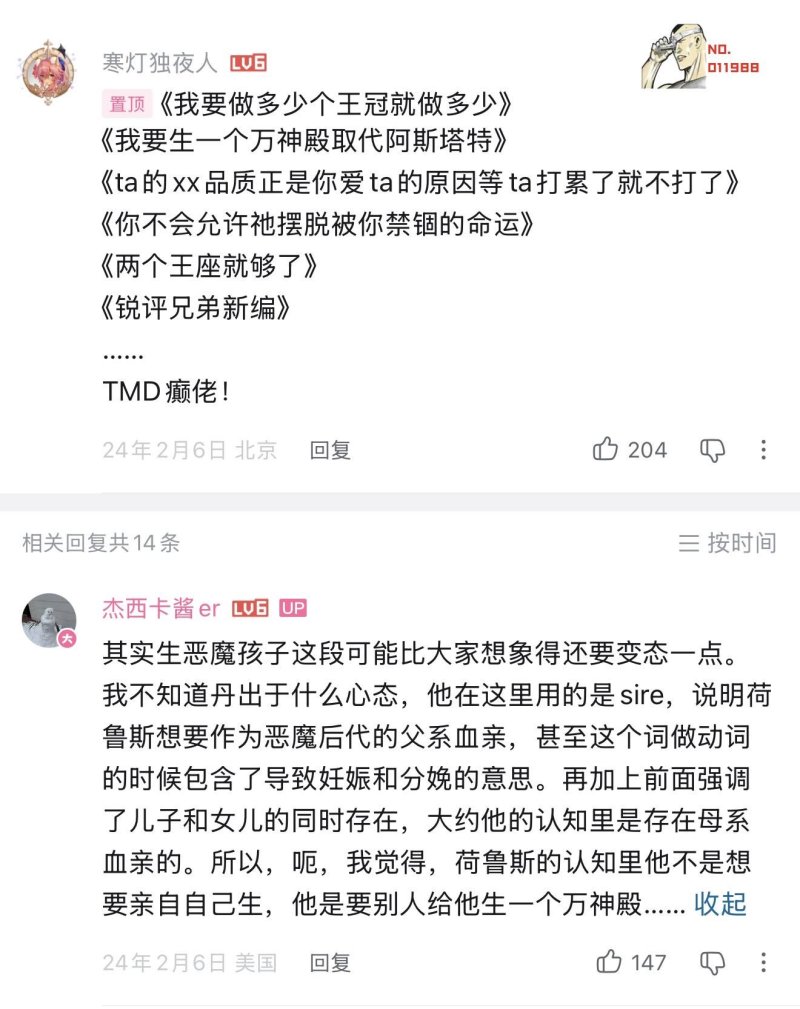Like 寒灯独夜人's comment
This screenshot has width=800, height=1009.
(606, 450)
